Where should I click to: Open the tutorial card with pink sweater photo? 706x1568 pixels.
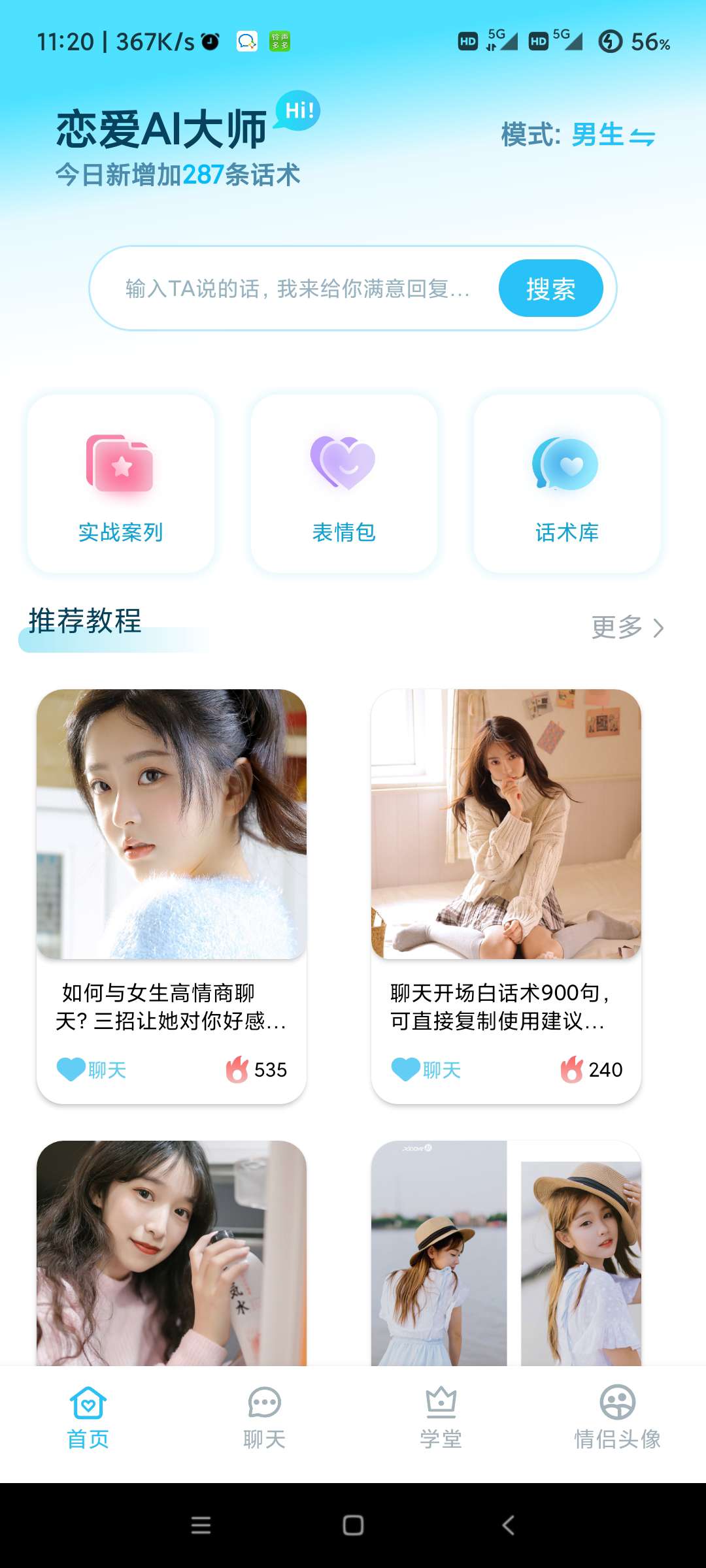(171, 1253)
